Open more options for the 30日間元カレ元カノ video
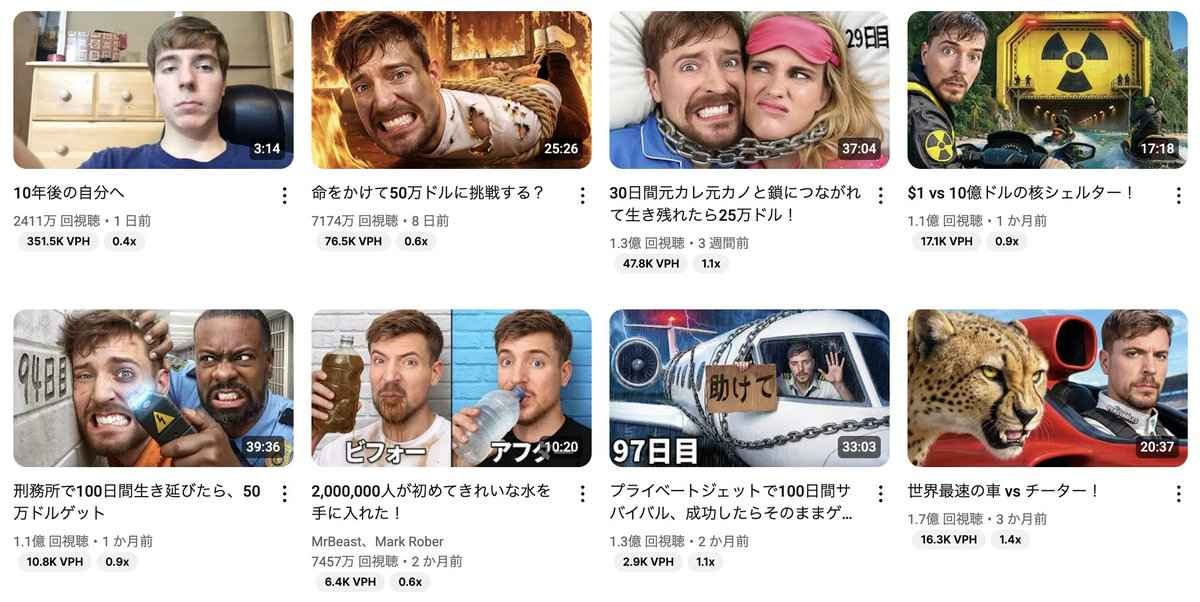This screenshot has width=1200, height=602. [x=880, y=195]
